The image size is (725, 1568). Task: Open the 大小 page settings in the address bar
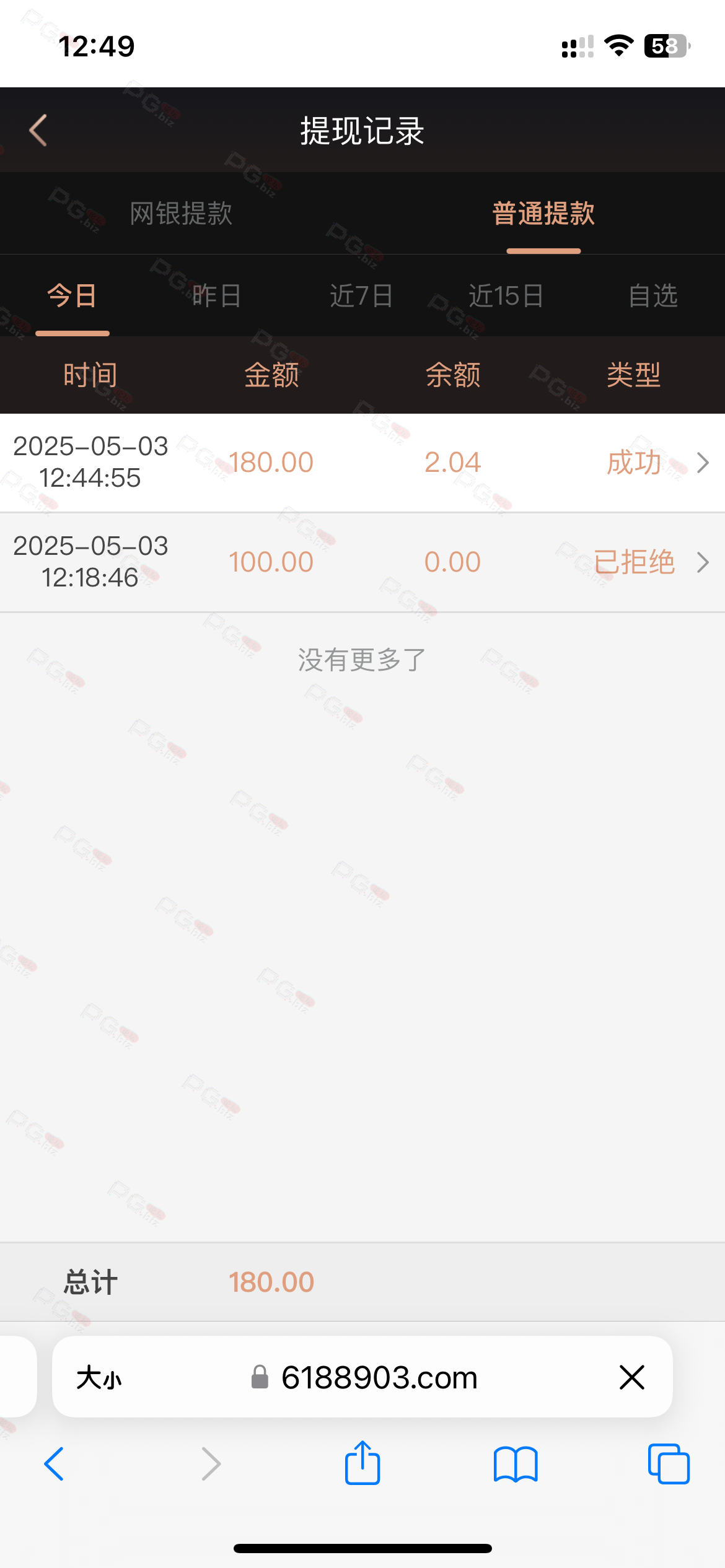click(x=99, y=1378)
